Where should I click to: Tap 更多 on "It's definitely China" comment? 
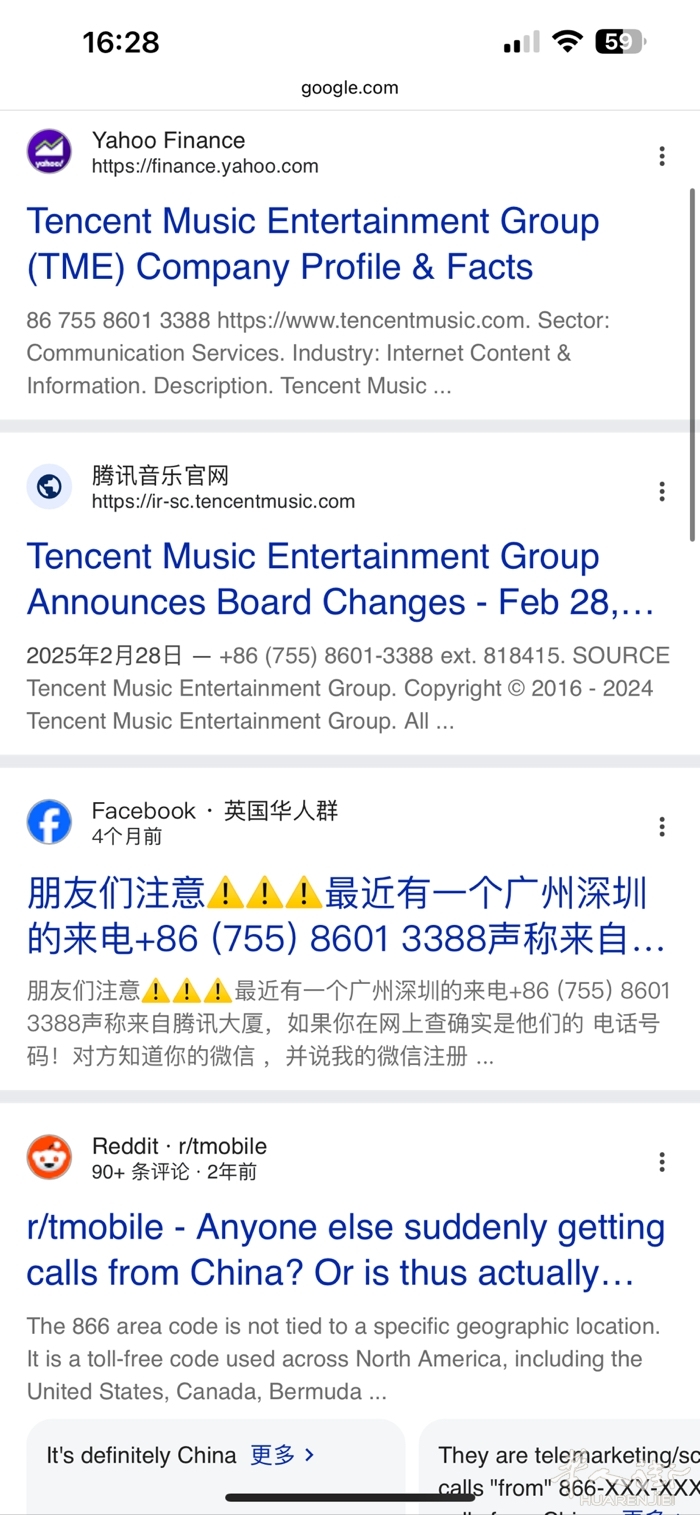click(281, 1454)
